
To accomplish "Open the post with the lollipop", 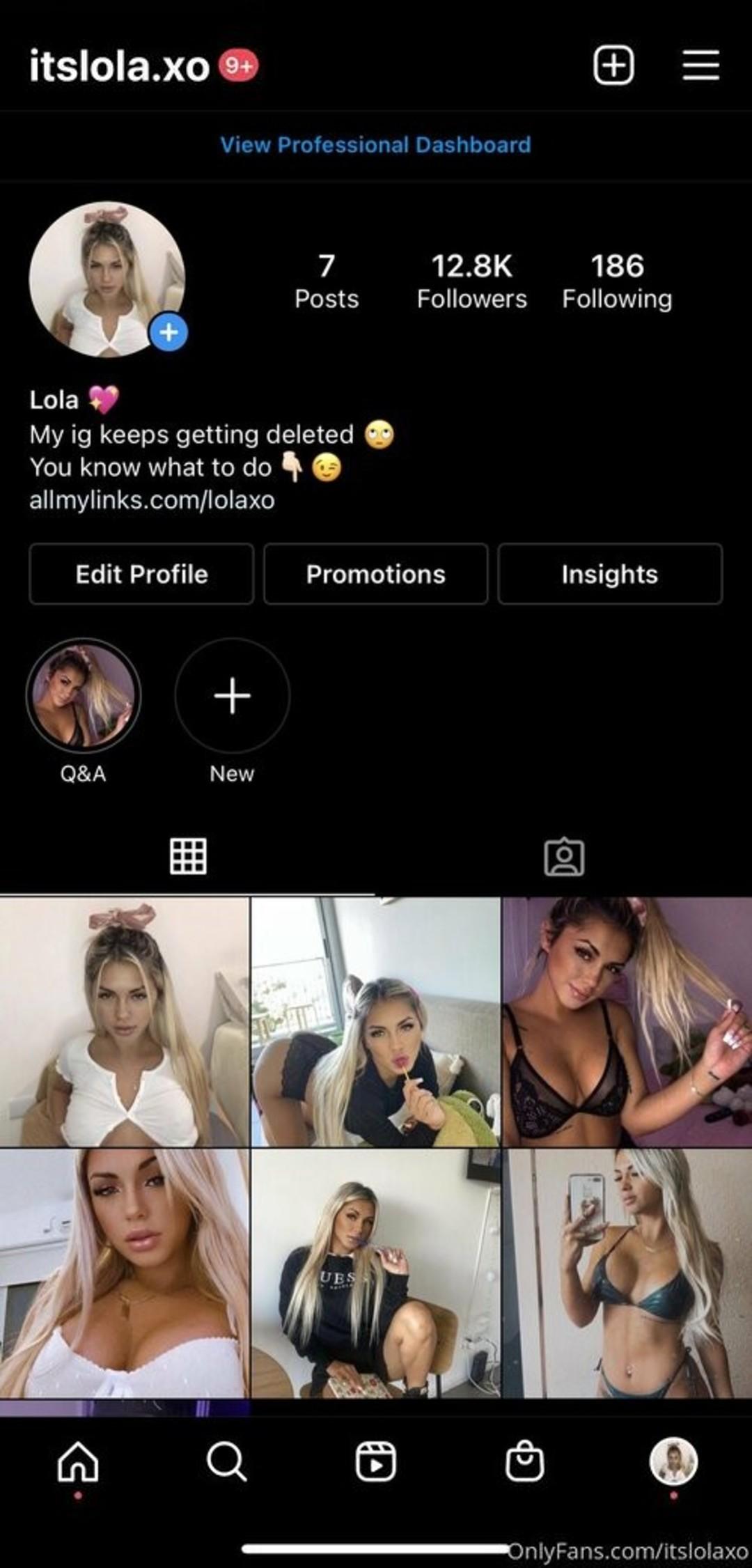I will tap(375, 1022).
